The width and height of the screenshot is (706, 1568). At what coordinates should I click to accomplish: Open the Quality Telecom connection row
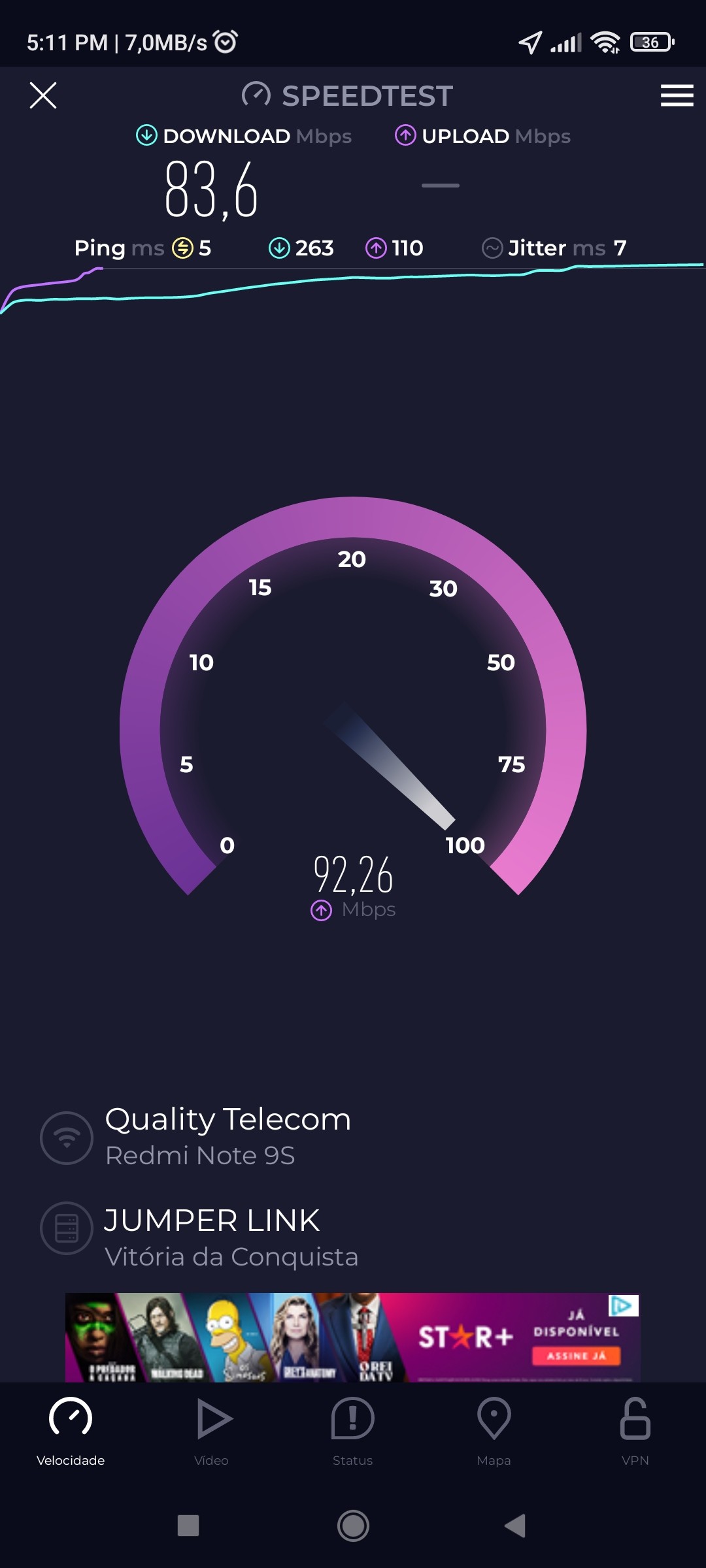tap(227, 1135)
